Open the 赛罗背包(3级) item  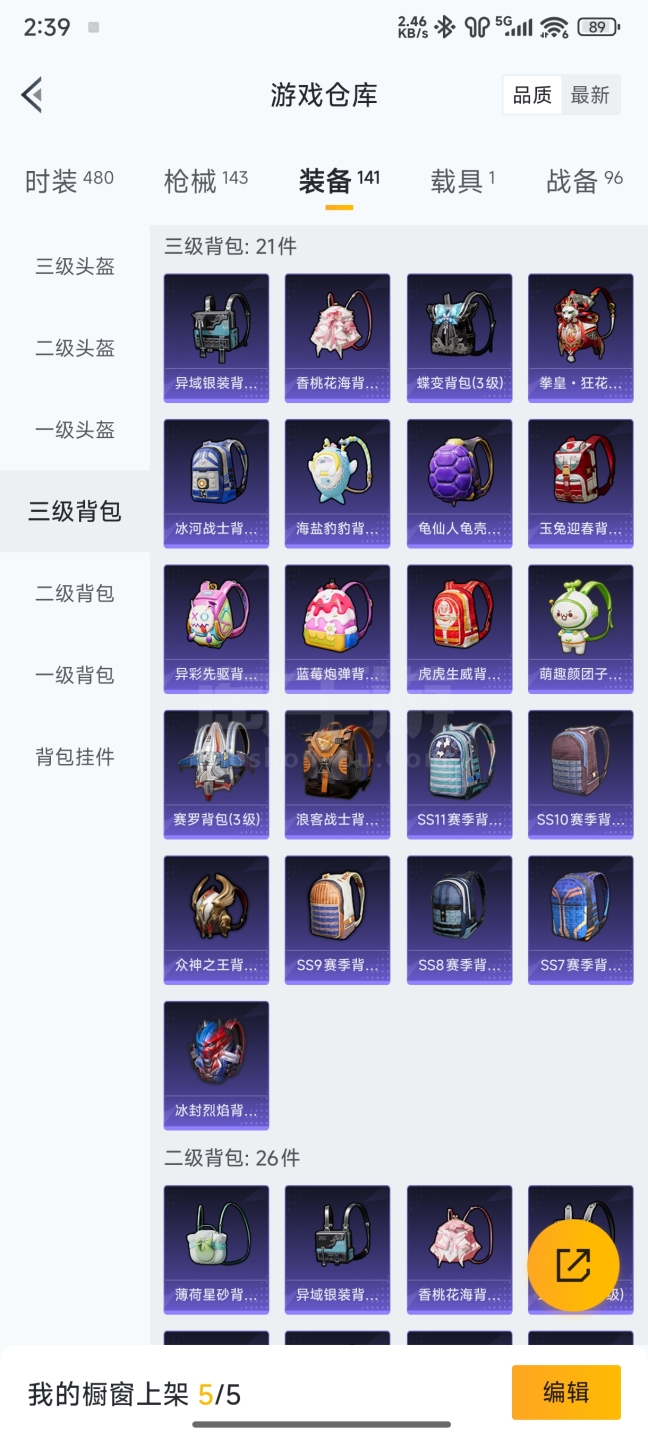[216, 775]
